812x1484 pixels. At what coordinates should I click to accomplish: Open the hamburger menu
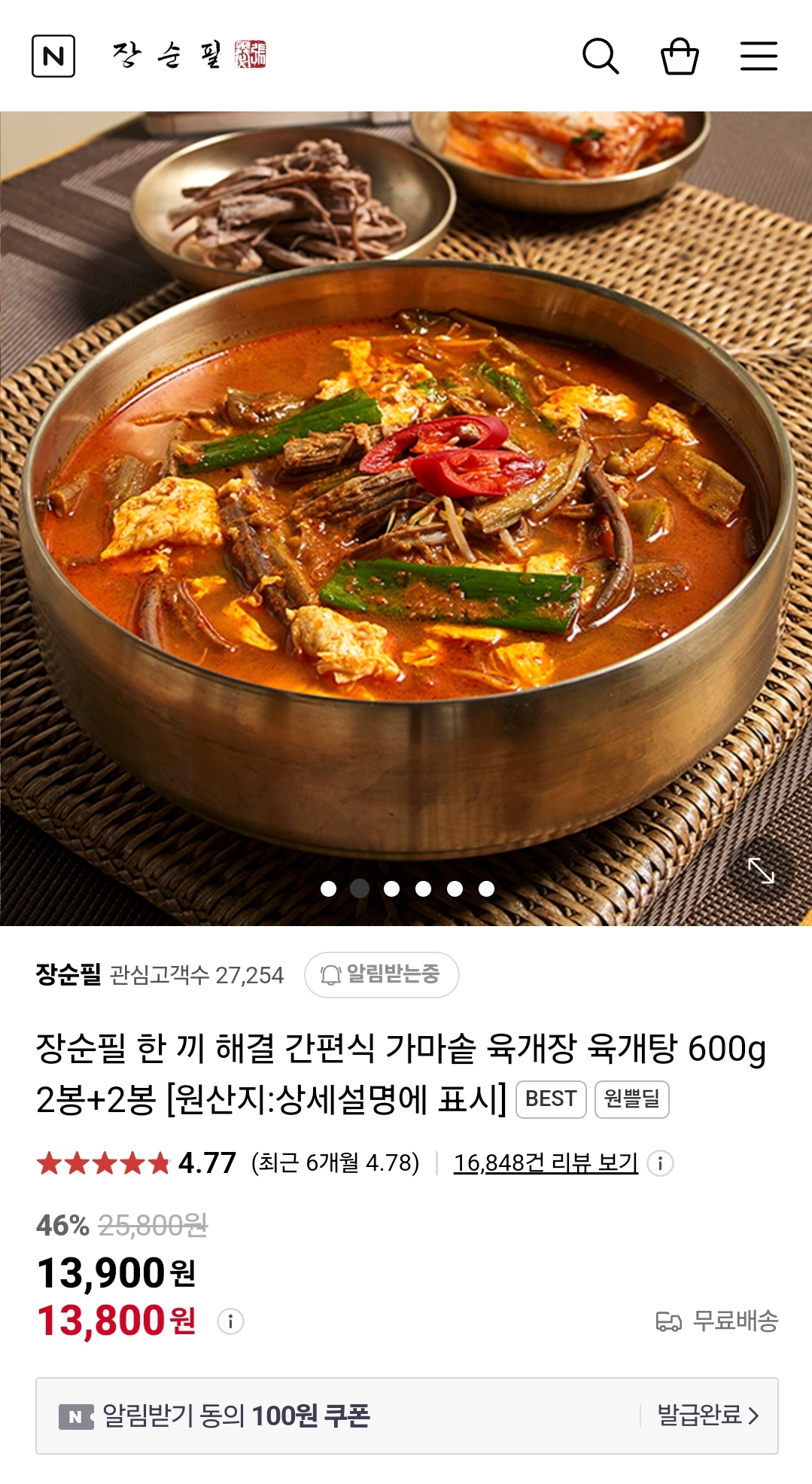pos(759,56)
